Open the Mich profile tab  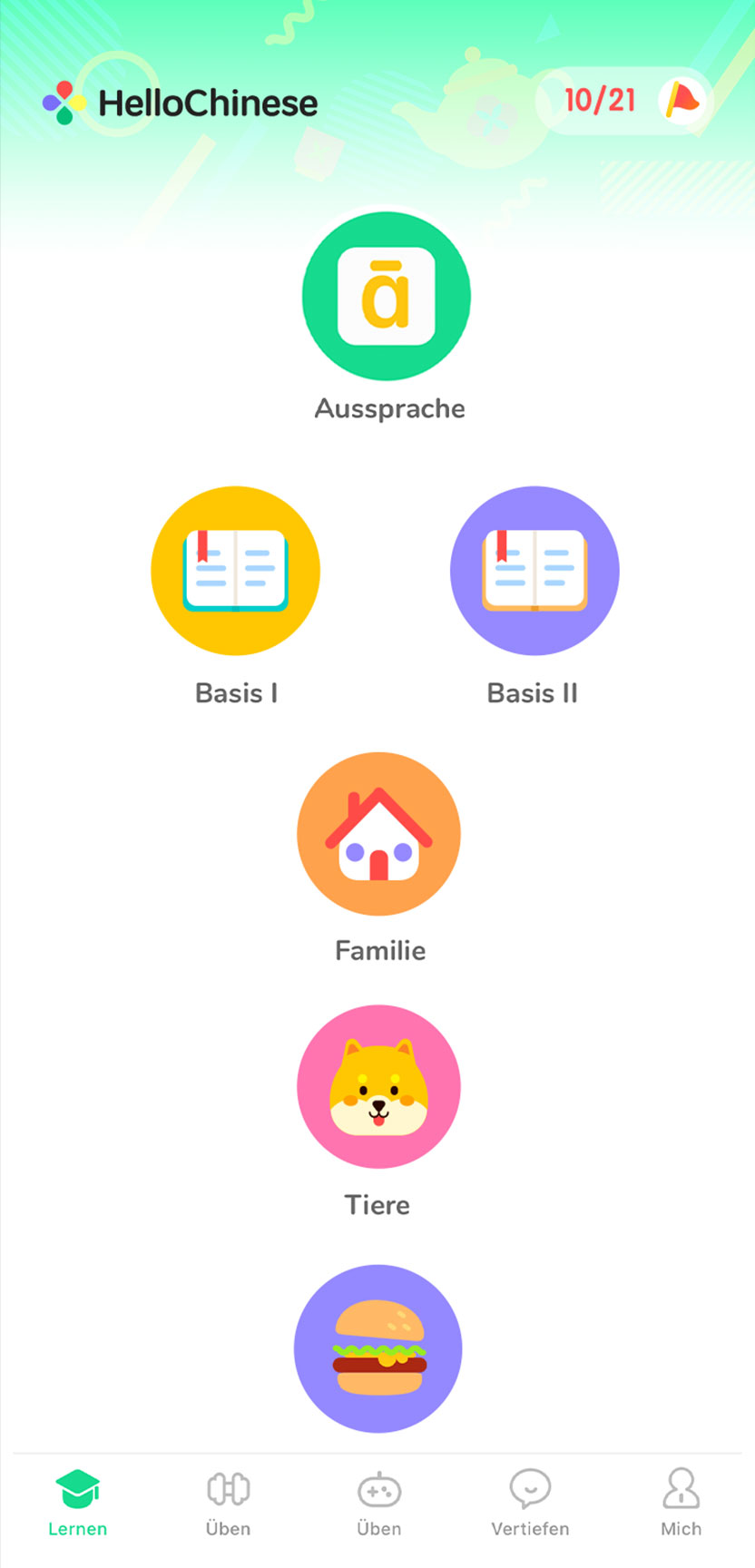[x=681, y=1504]
